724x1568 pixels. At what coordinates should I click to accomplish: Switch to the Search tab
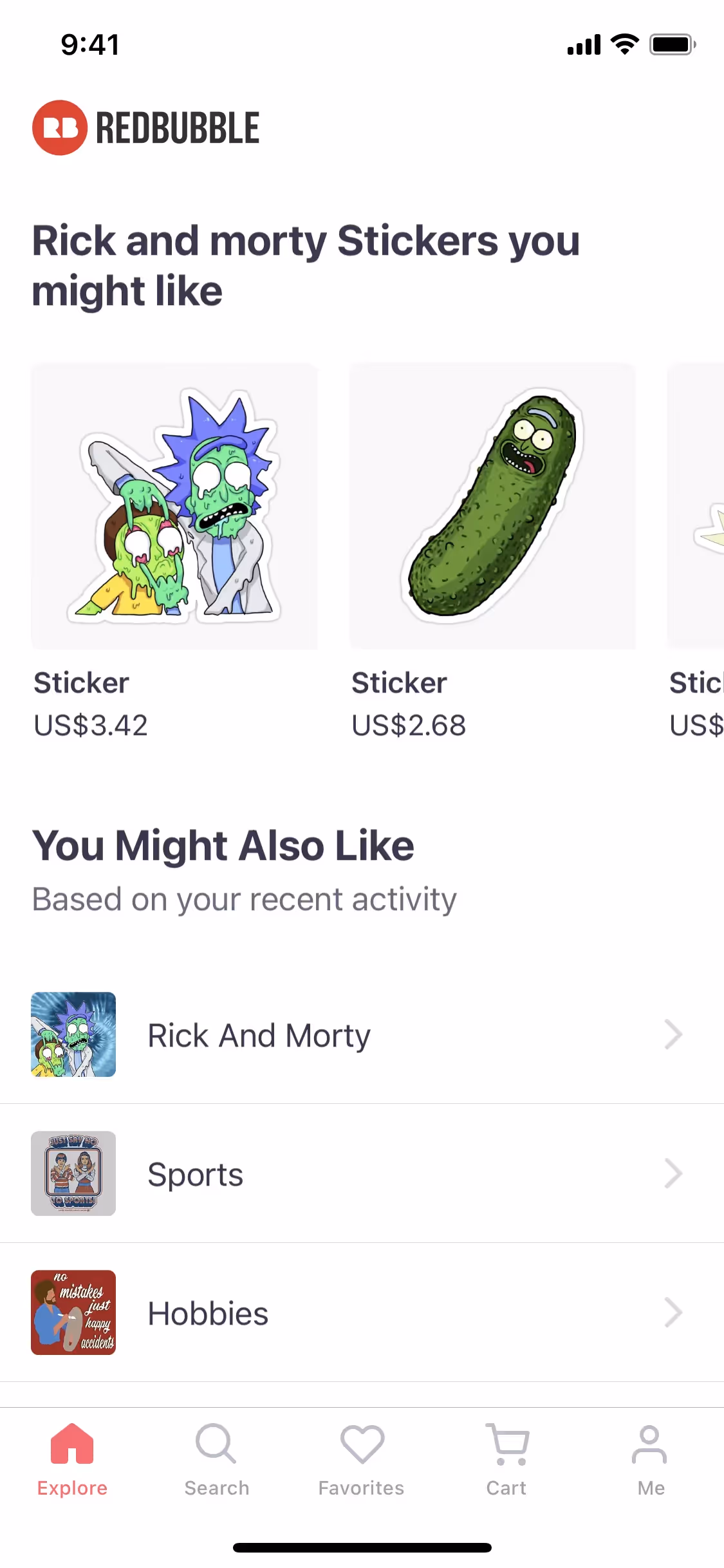point(217,1460)
